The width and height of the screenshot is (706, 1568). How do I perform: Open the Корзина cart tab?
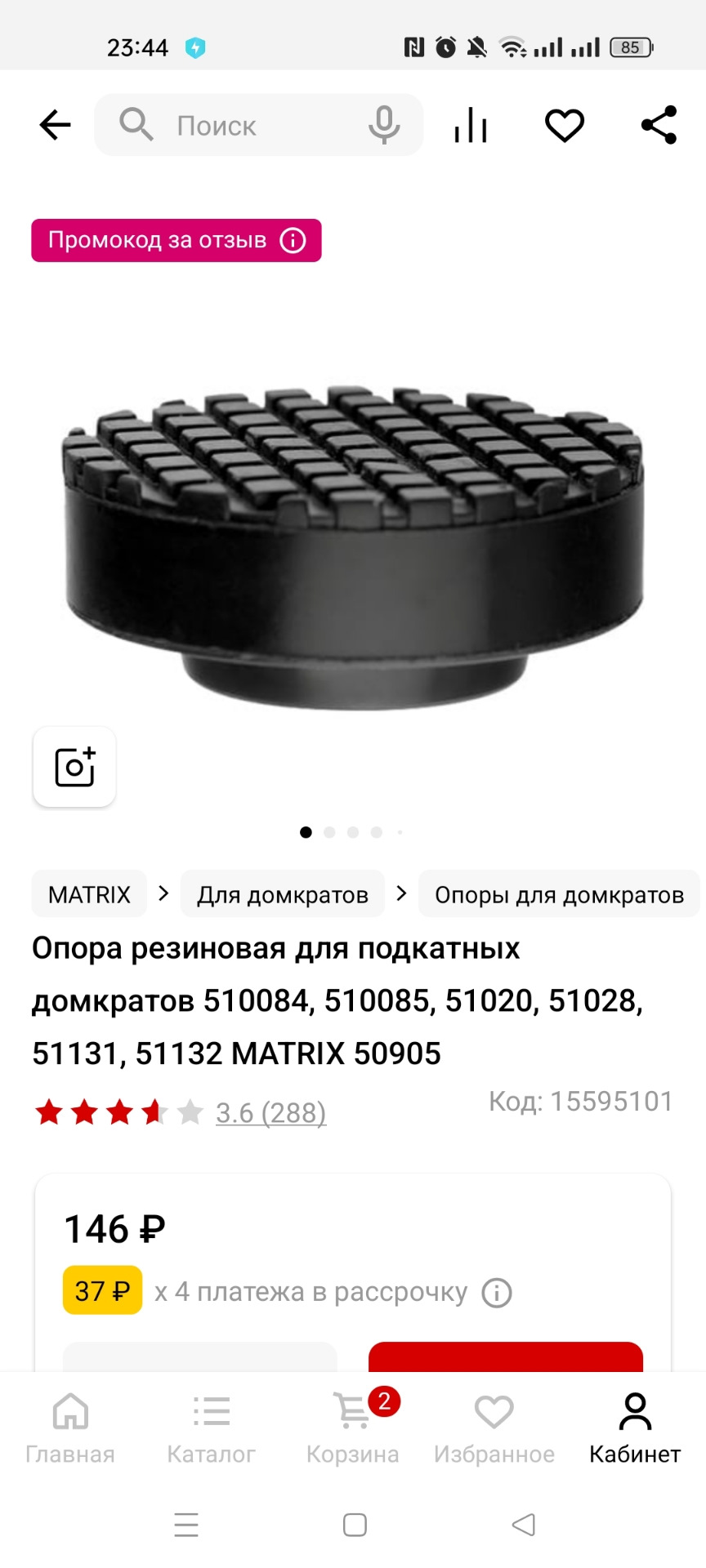pos(353,1428)
